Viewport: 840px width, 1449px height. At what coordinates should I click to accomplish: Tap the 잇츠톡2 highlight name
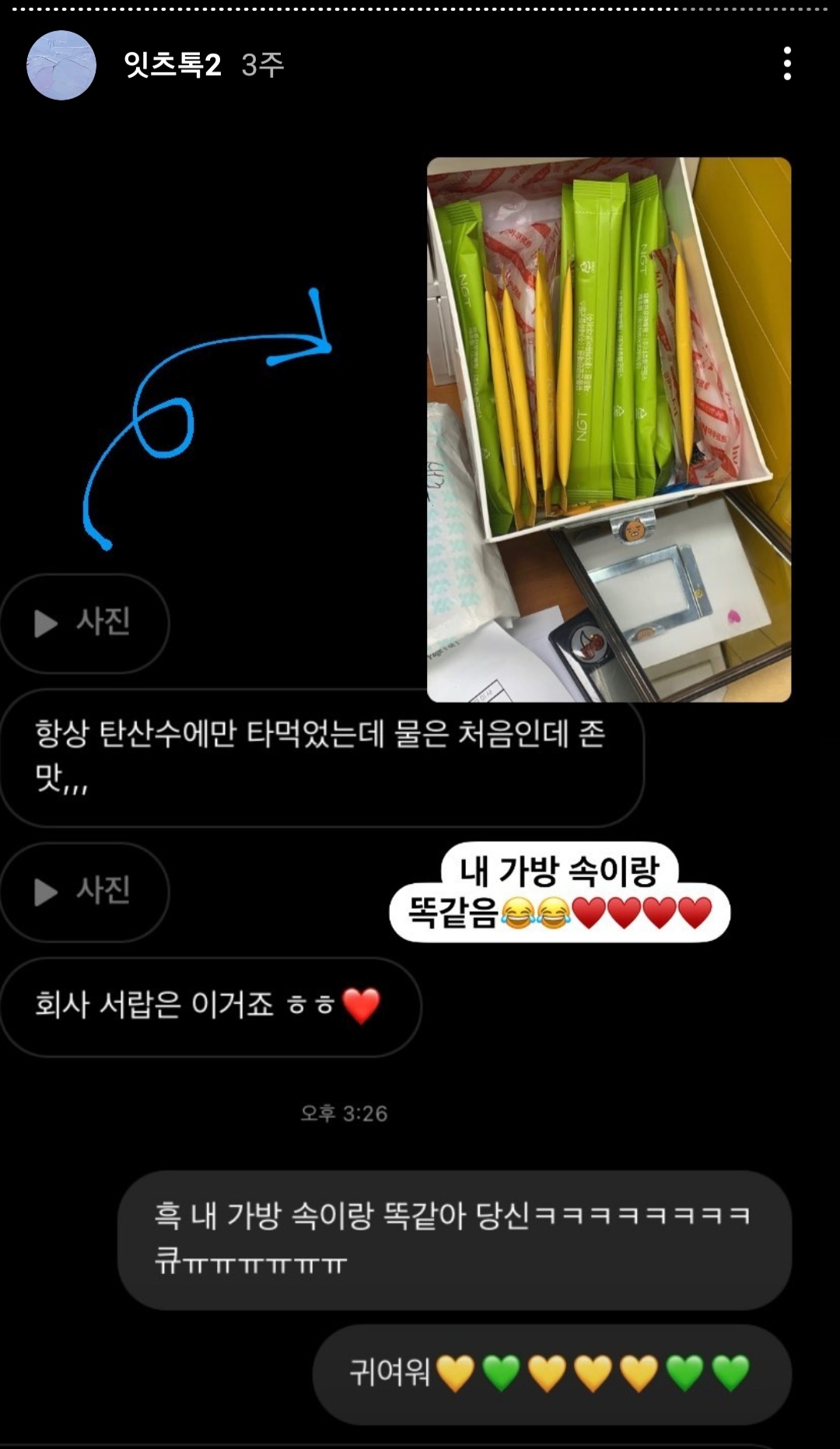173,65
